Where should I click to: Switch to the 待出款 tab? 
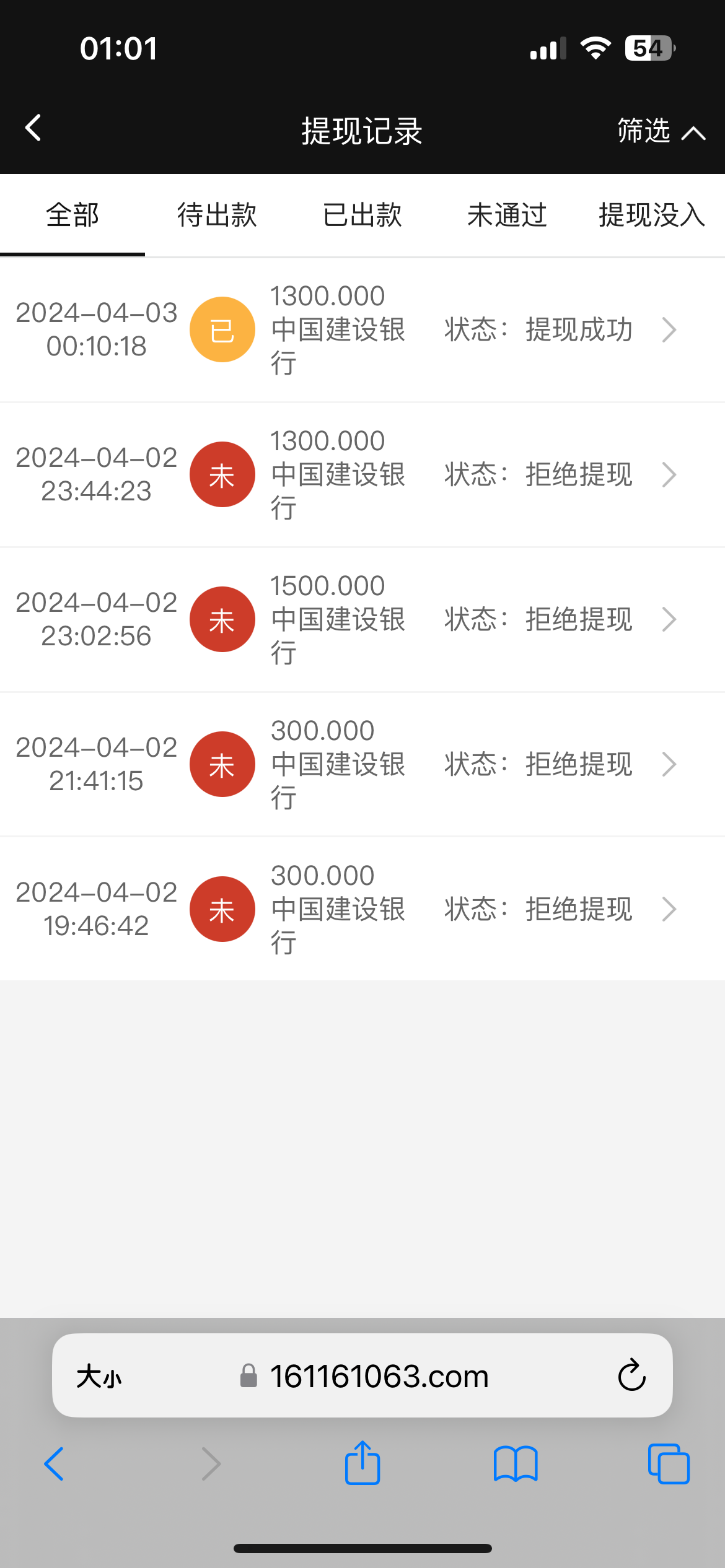click(217, 215)
